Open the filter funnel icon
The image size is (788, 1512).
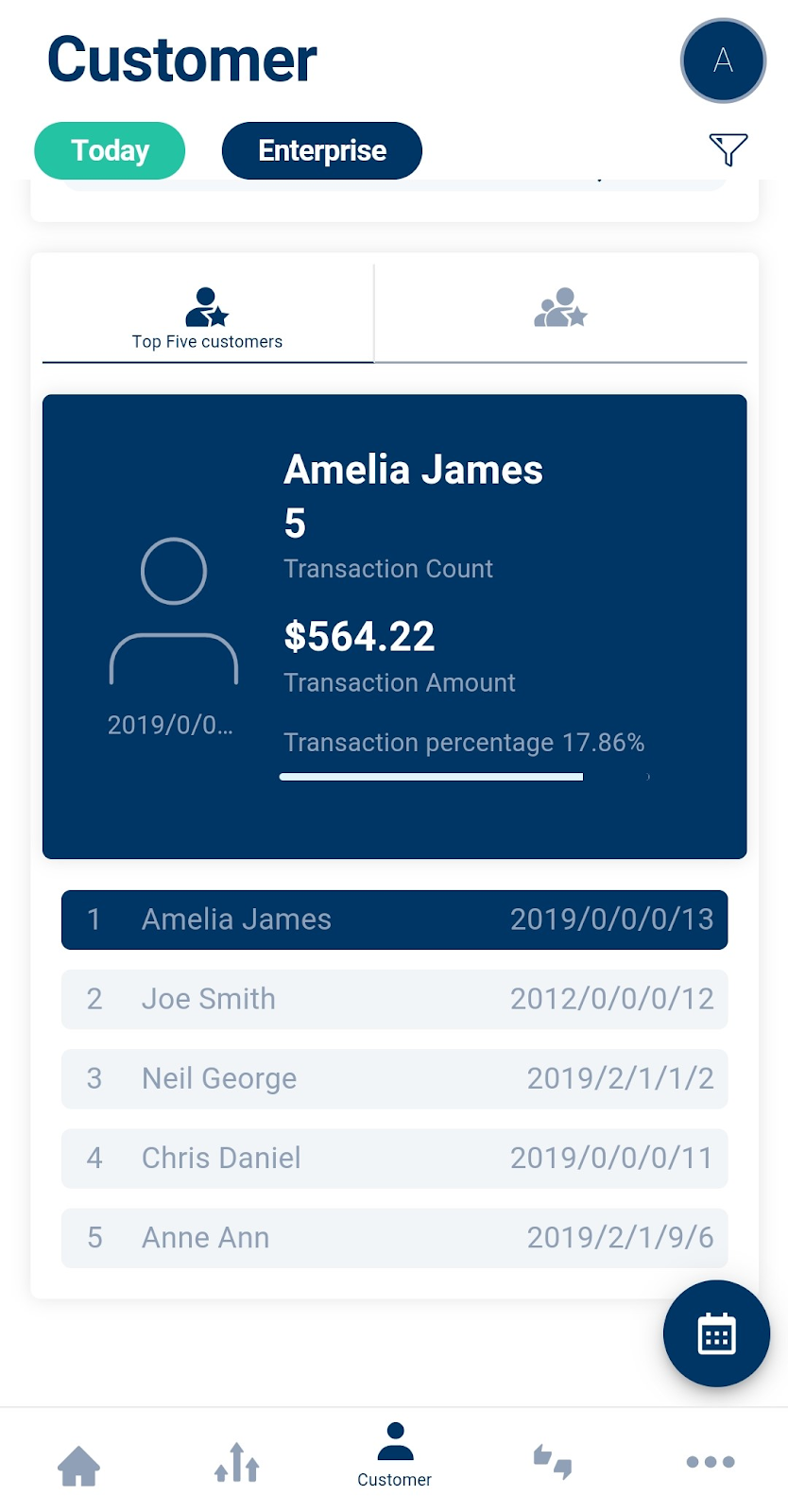(728, 149)
